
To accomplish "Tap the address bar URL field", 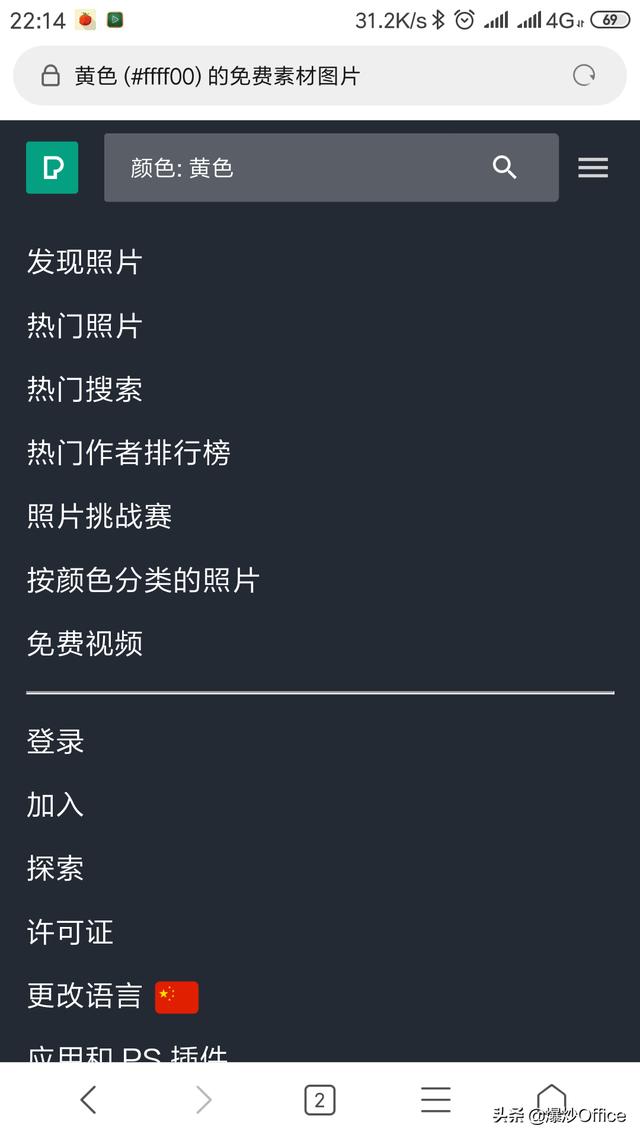I will click(300, 76).
